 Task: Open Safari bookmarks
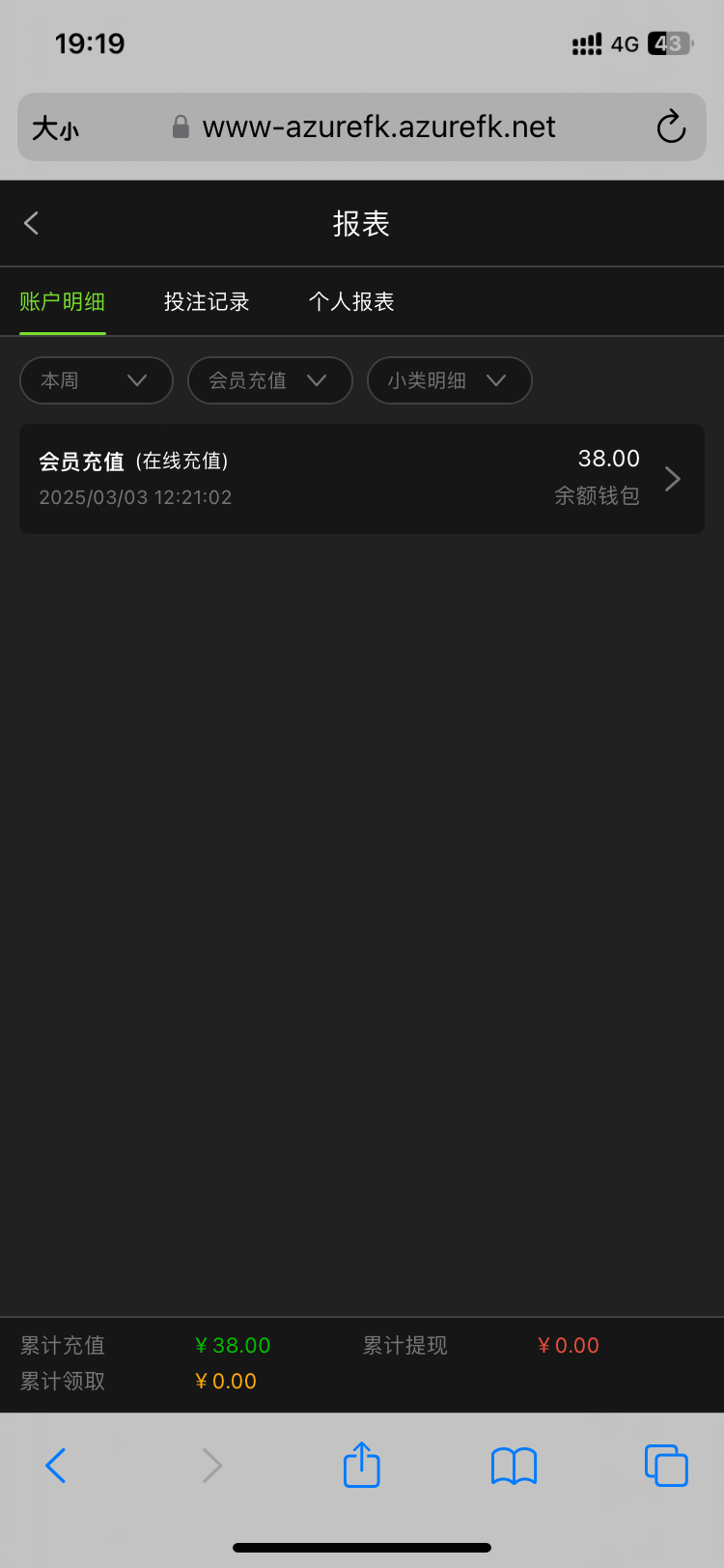coord(514,1466)
